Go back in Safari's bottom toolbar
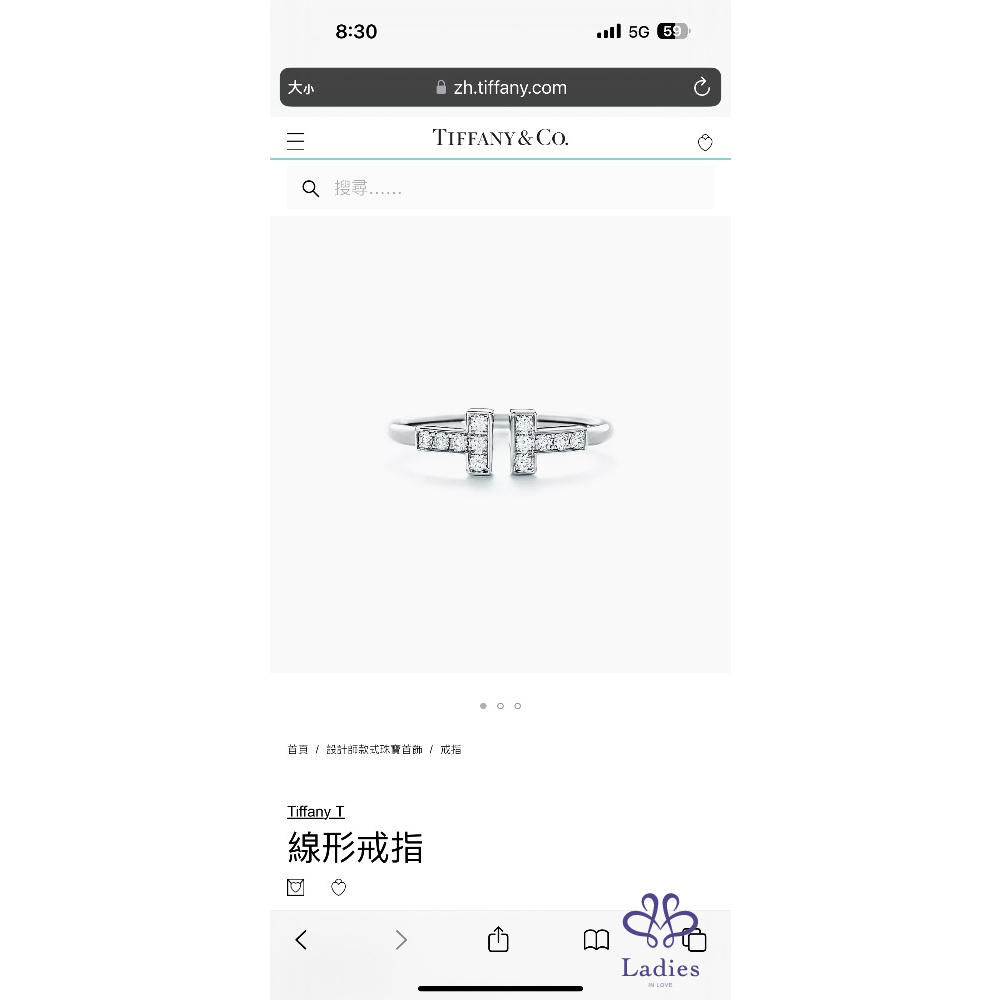This screenshot has width=1000, height=1000. coord(301,939)
